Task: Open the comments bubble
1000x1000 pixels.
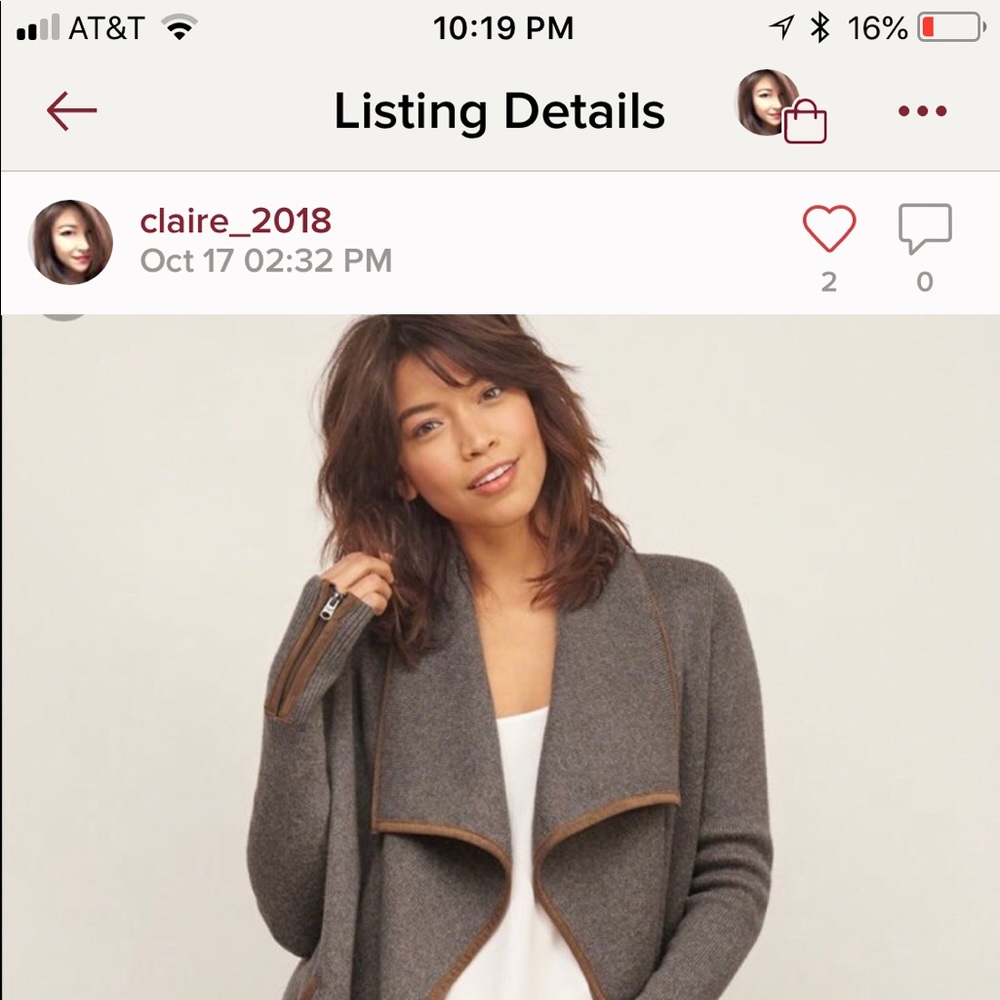Action: click(x=924, y=230)
